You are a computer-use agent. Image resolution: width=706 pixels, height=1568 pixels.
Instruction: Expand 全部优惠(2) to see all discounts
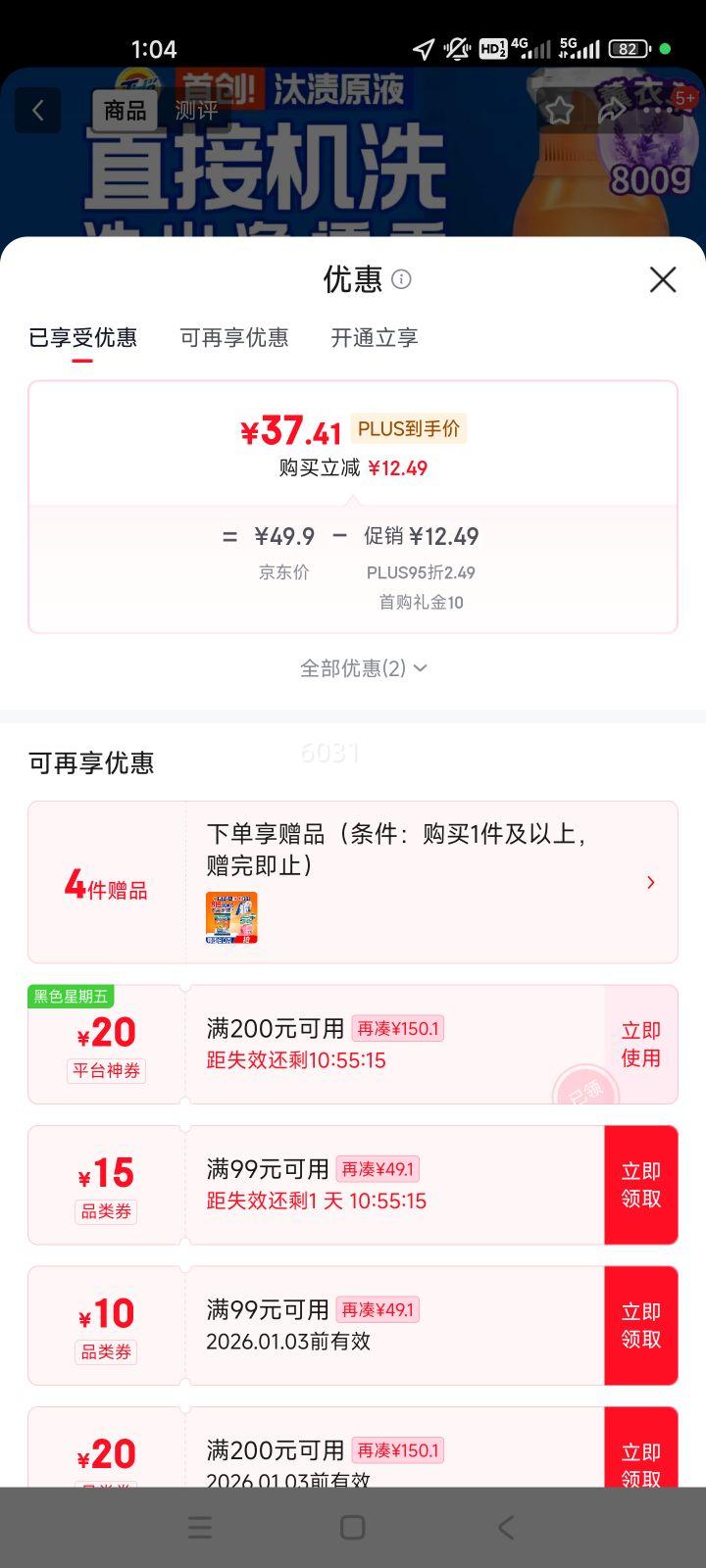click(363, 667)
